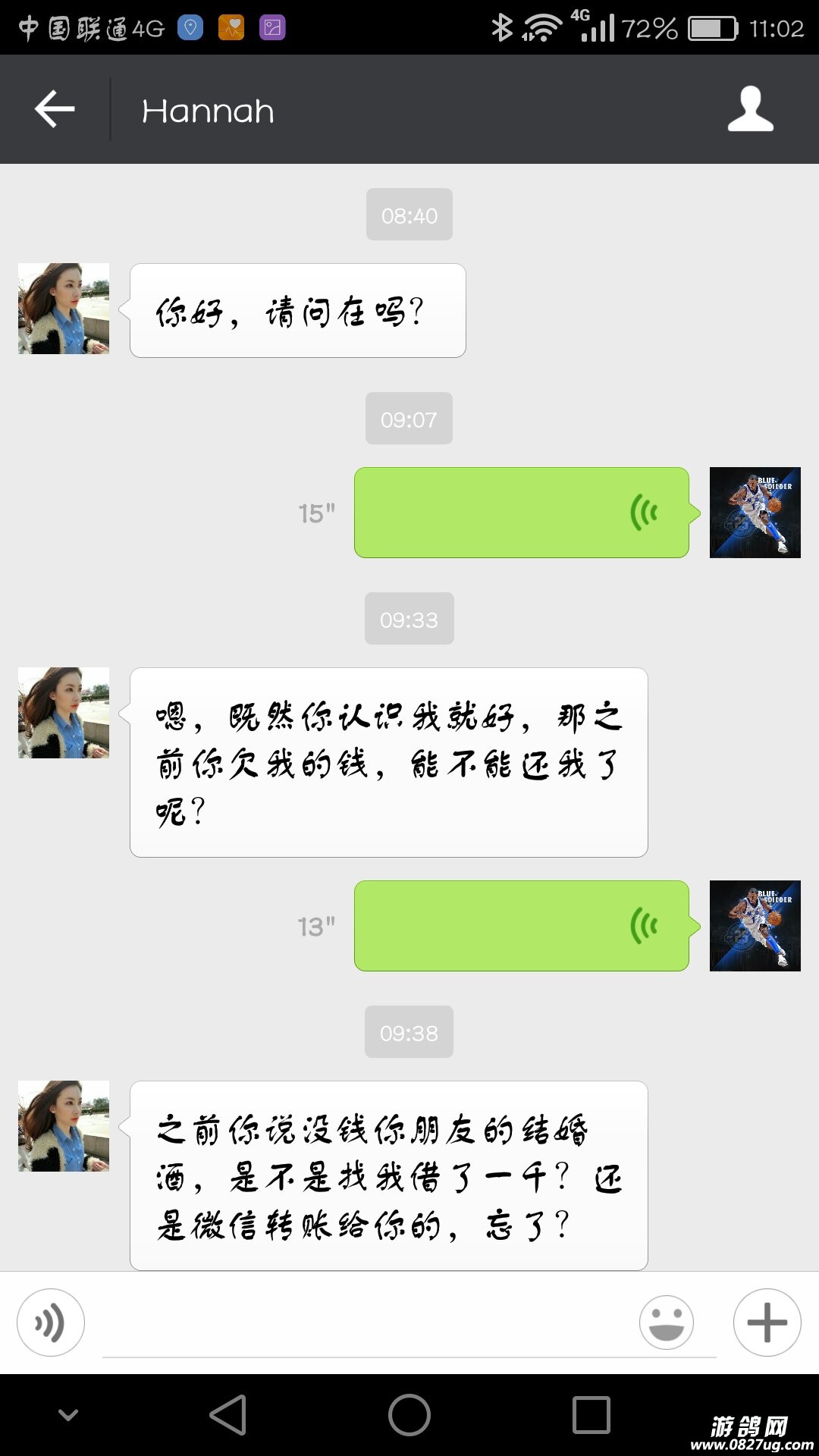Play the 15-second voice message
The height and width of the screenshot is (1456, 819).
(x=521, y=513)
